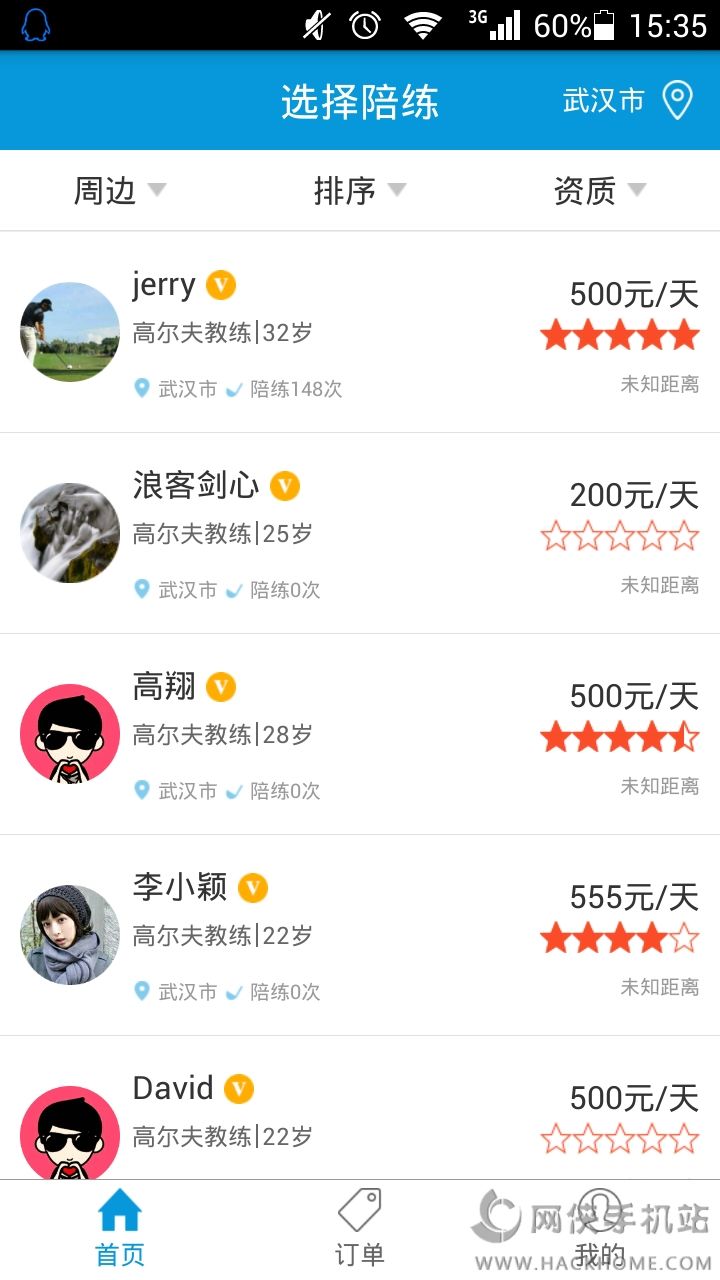Change city from 武汉市
Image resolution: width=720 pixels, height=1280 pixels.
point(628,101)
